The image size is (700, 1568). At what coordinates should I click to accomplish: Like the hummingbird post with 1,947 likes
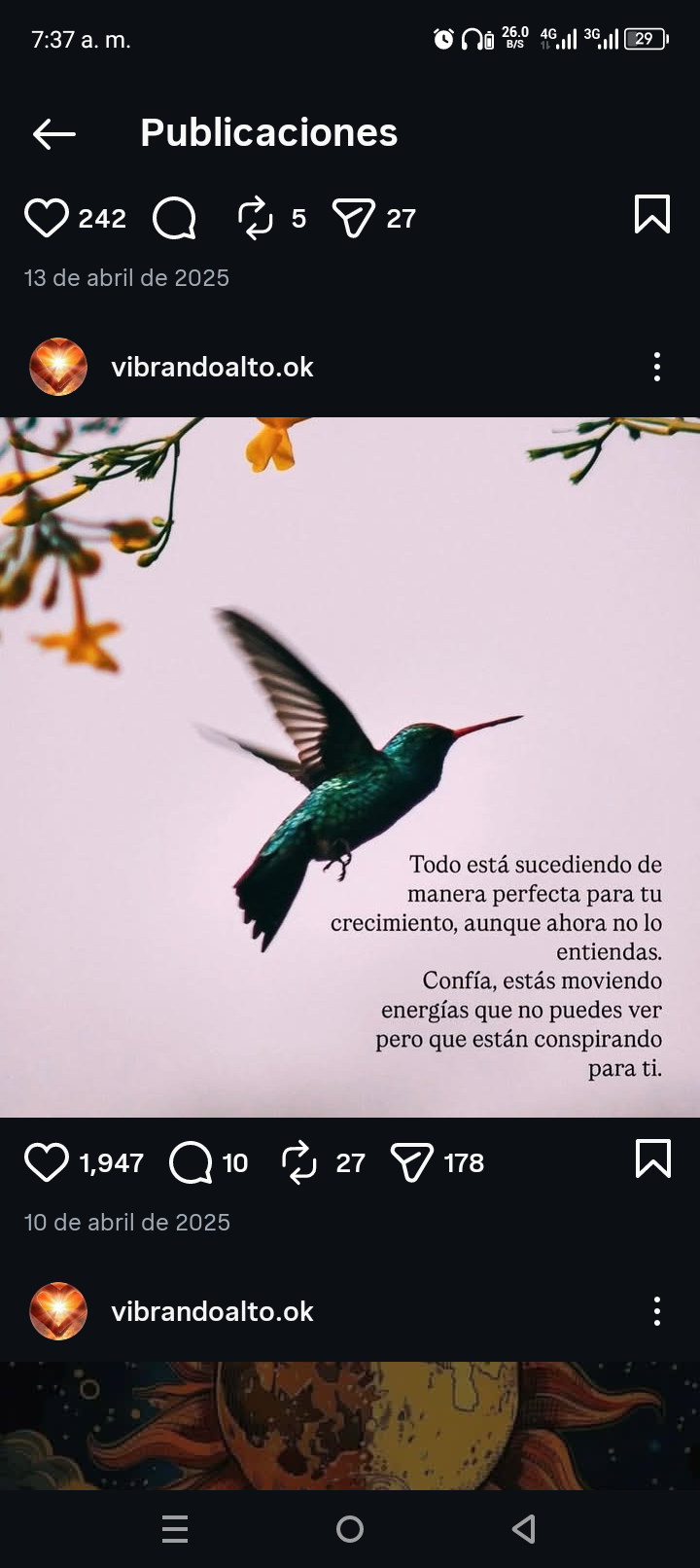[x=46, y=1162]
